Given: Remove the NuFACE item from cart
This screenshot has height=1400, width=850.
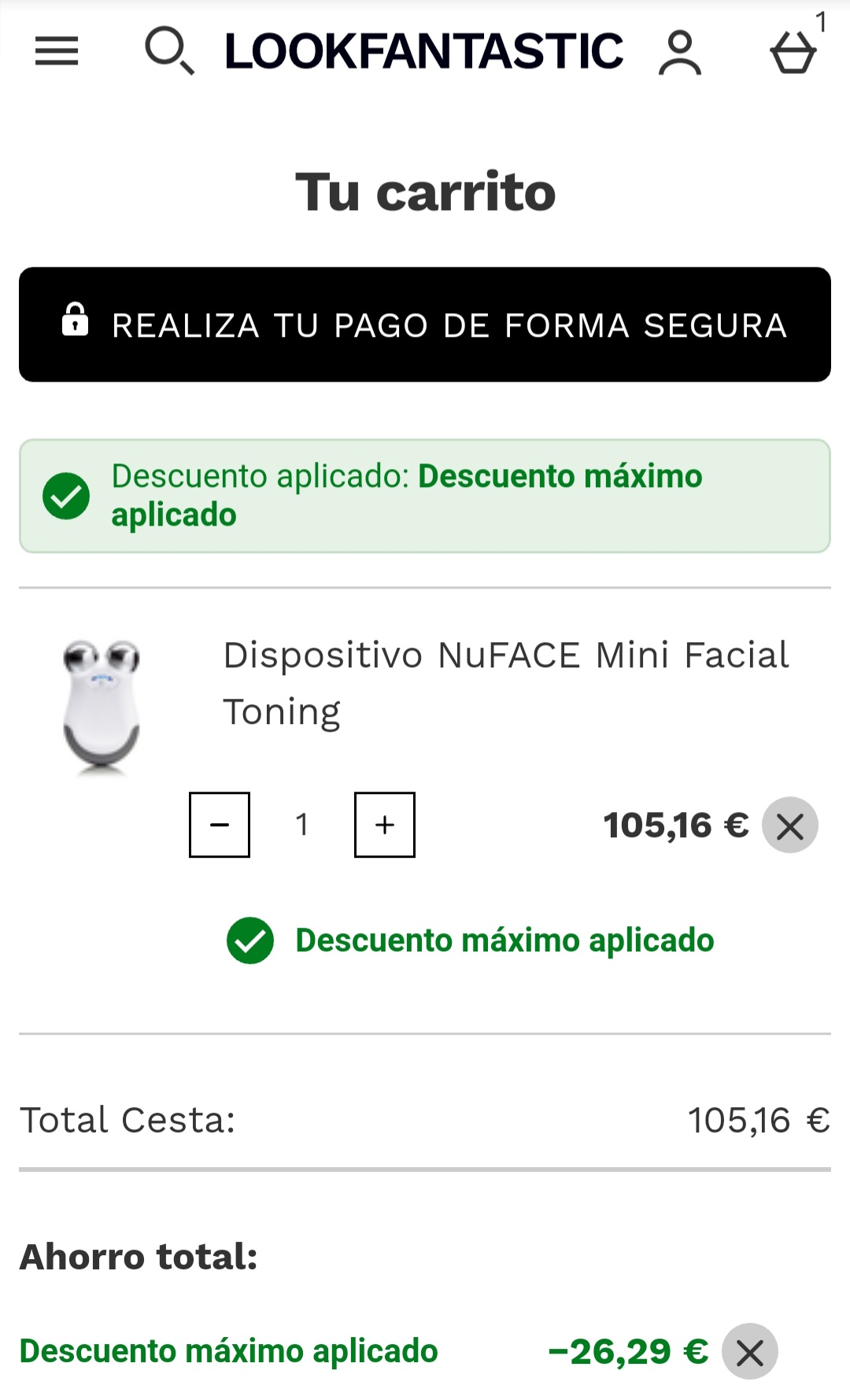Looking at the screenshot, I should point(790,826).
